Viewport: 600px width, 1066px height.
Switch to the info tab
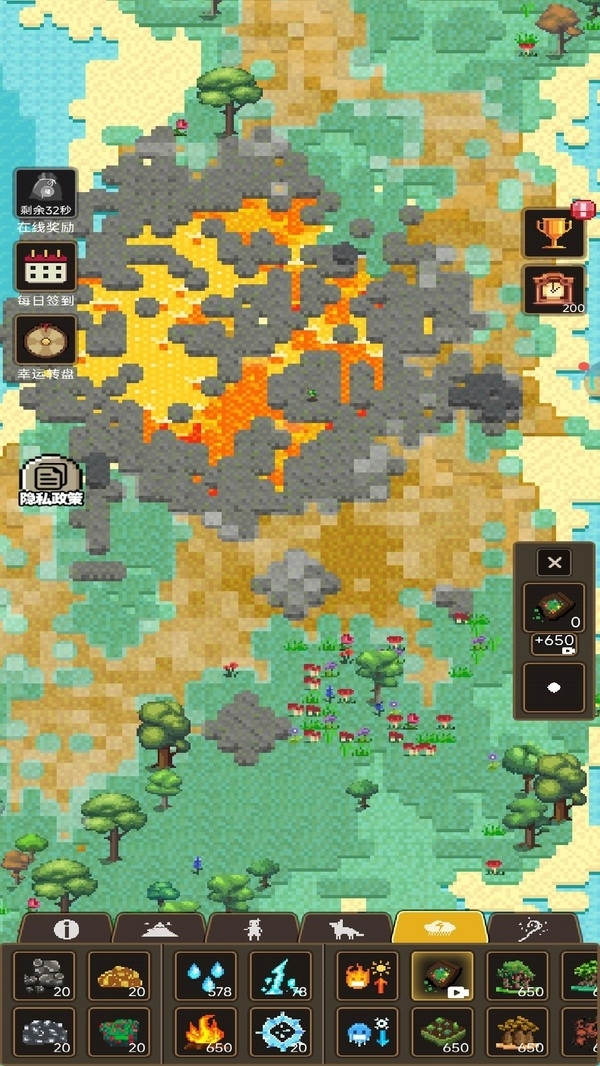pos(66,928)
